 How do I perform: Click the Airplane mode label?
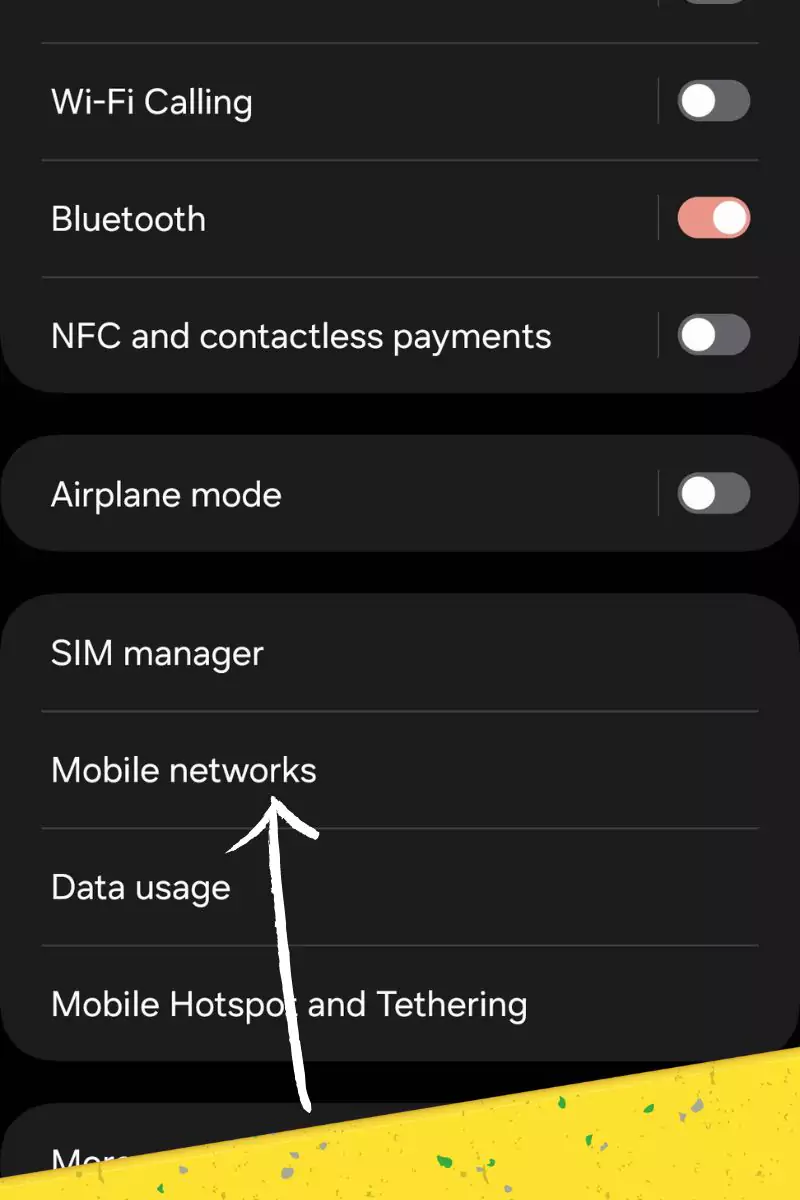click(x=166, y=493)
